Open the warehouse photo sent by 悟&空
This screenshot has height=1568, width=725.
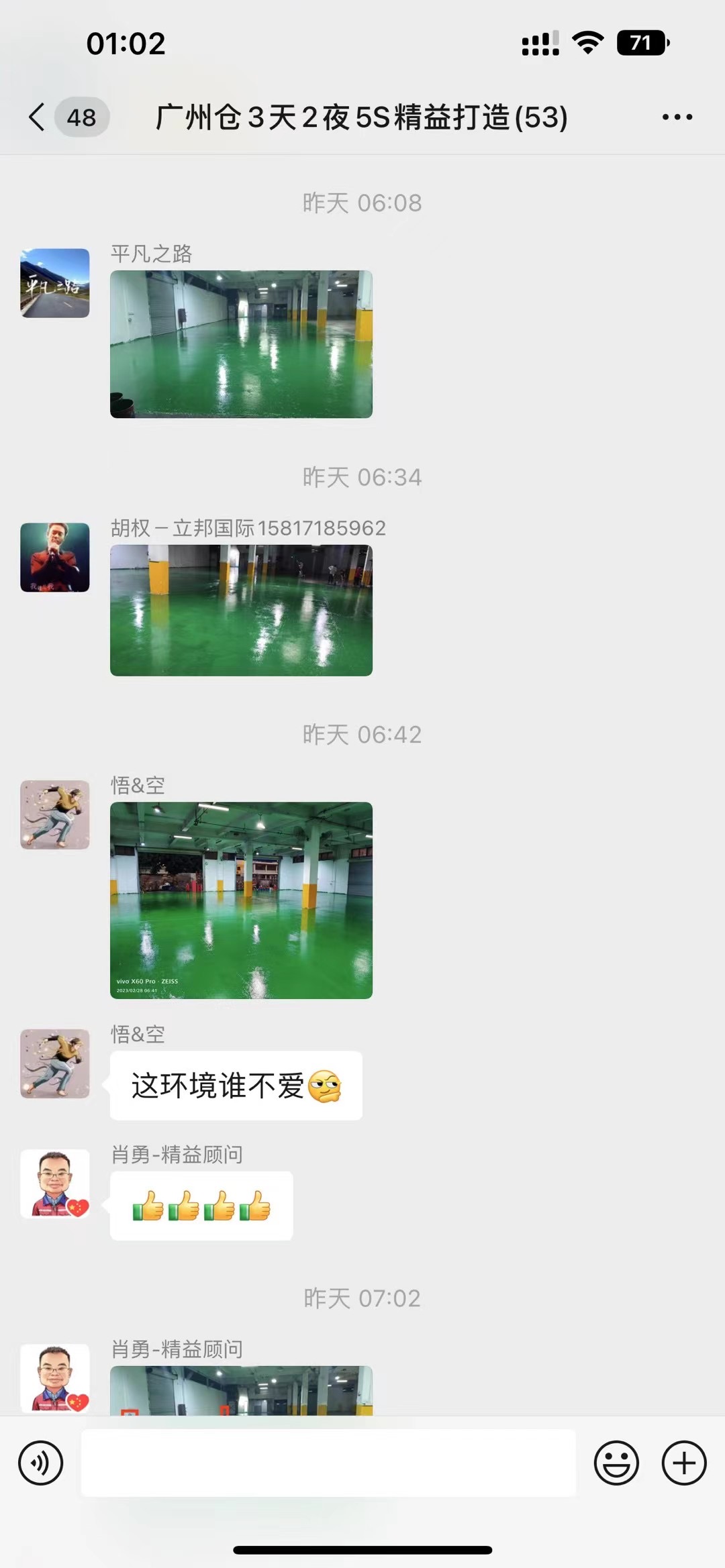pyautogui.click(x=241, y=900)
